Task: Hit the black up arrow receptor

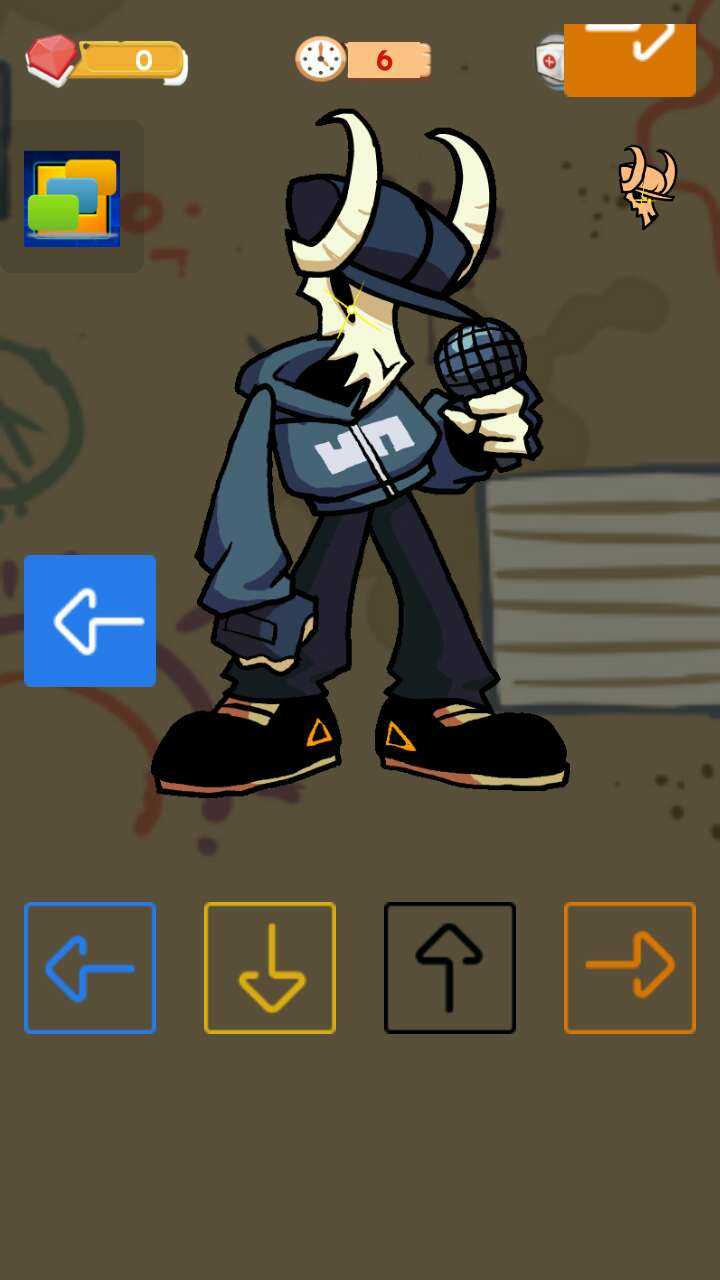Action: [450, 968]
